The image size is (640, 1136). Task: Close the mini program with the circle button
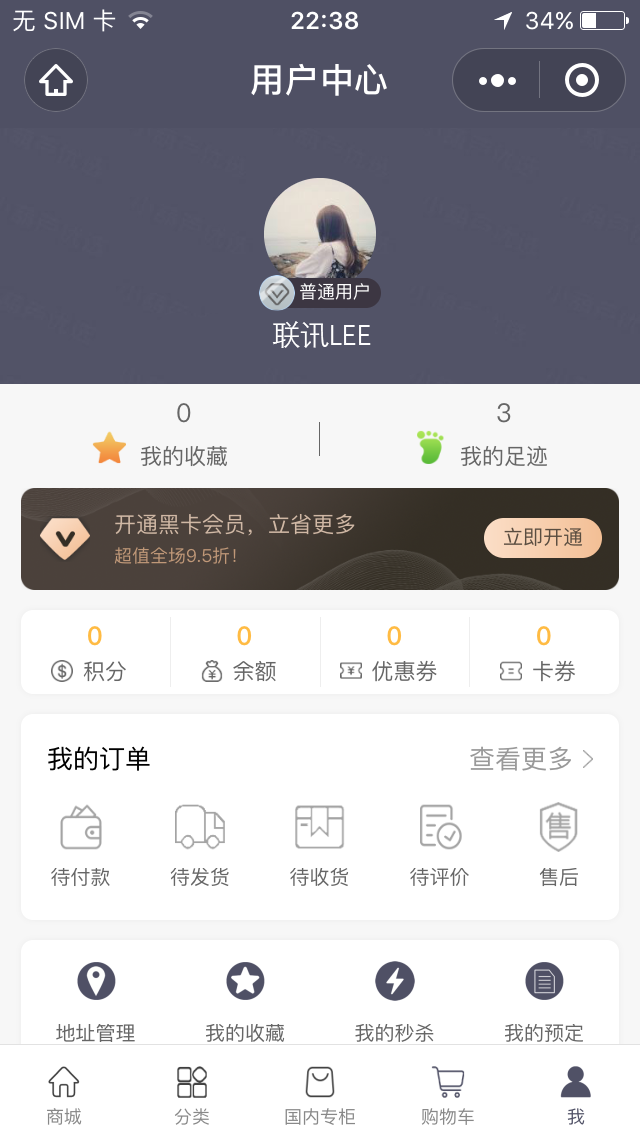[x=582, y=80]
